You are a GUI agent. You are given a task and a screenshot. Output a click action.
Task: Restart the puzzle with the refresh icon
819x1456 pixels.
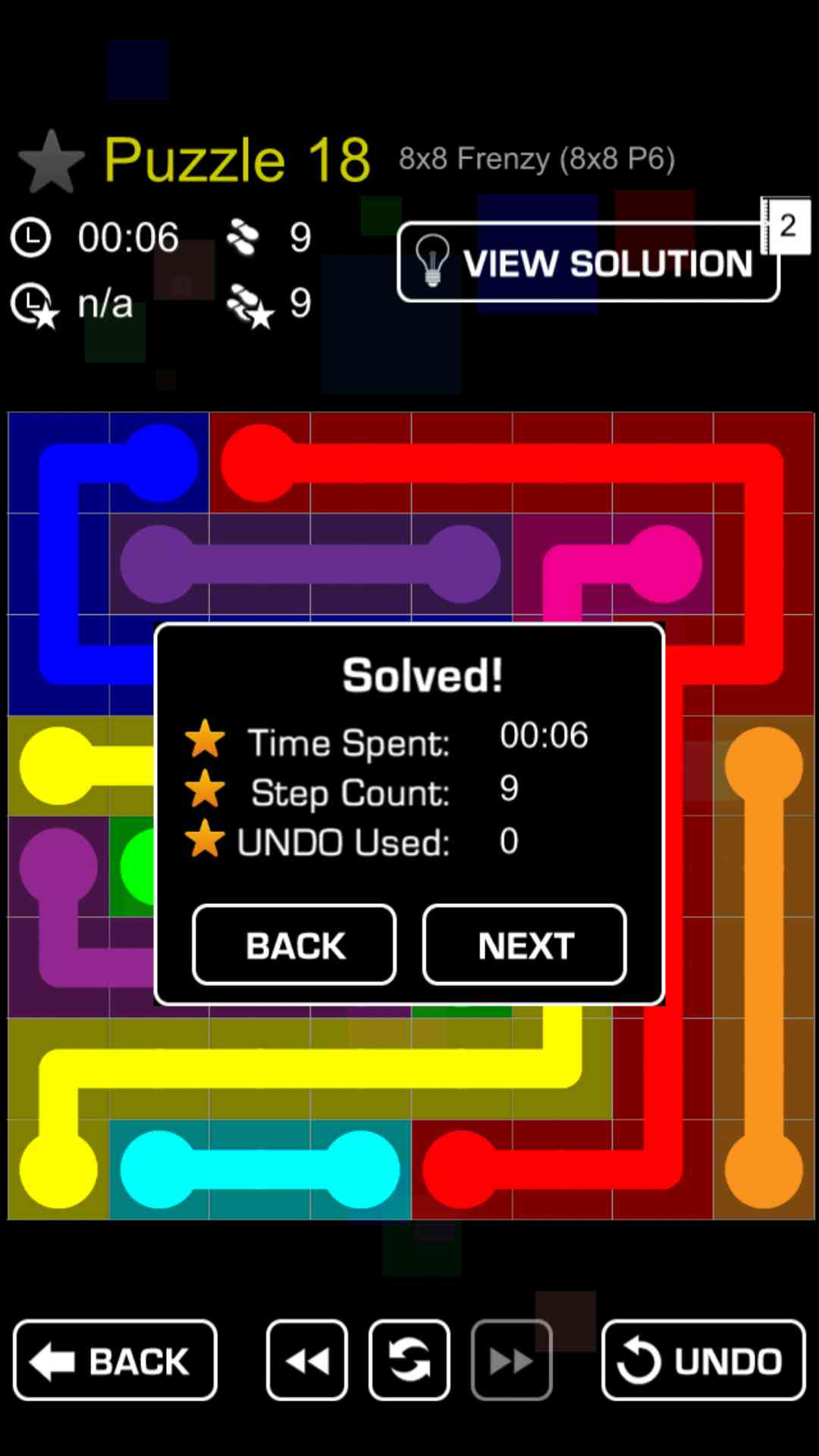tap(409, 1360)
